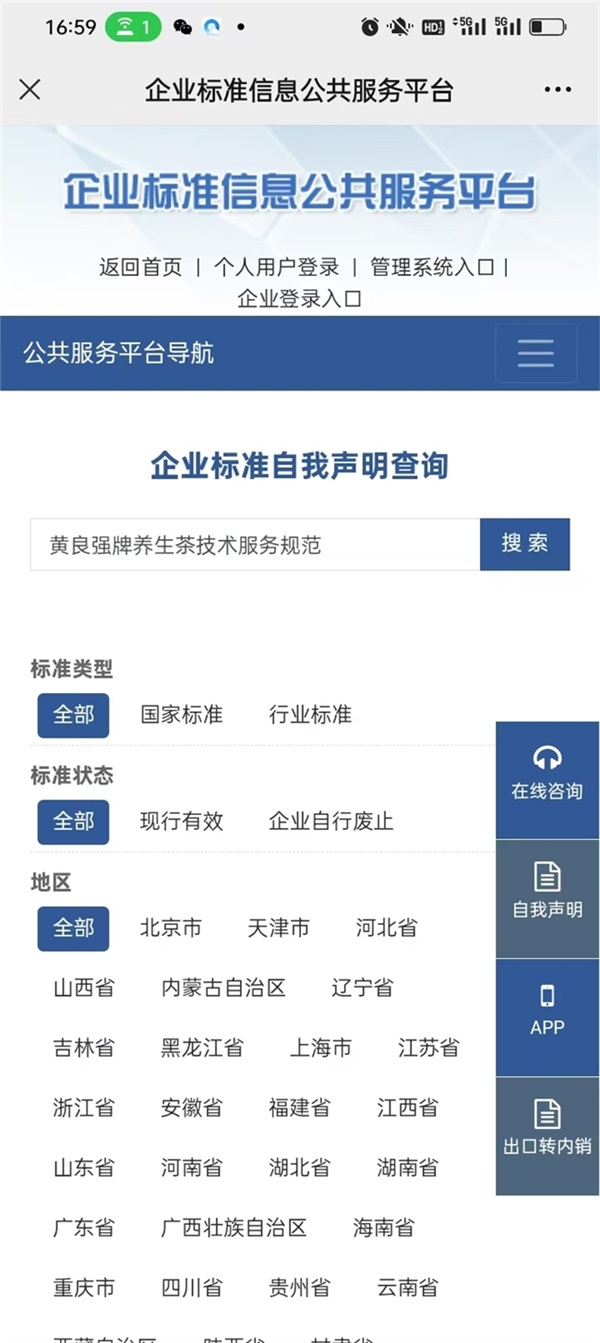The height and width of the screenshot is (1343, 600).
Task: Choose 广东省 as the region
Action: click(84, 1228)
